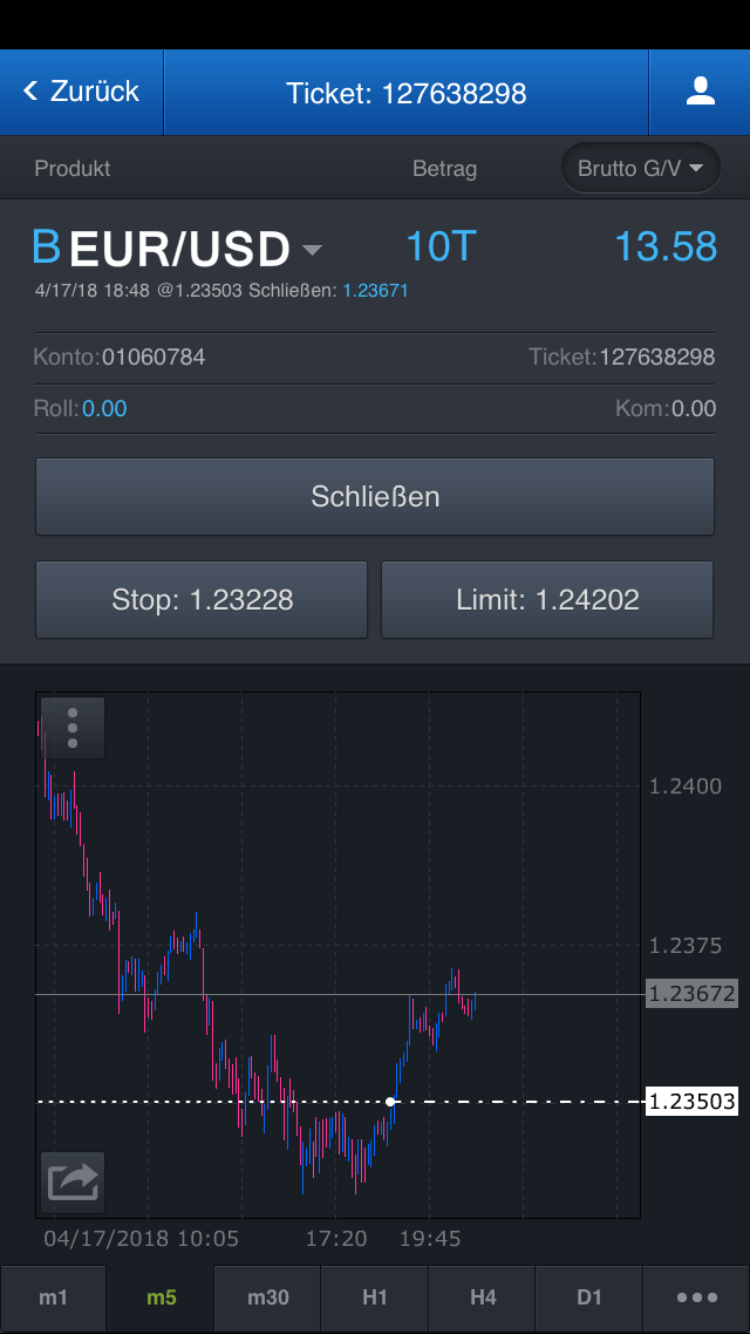Activate the m1 one-minute timeframe
The width and height of the screenshot is (750, 1334).
53,1297
